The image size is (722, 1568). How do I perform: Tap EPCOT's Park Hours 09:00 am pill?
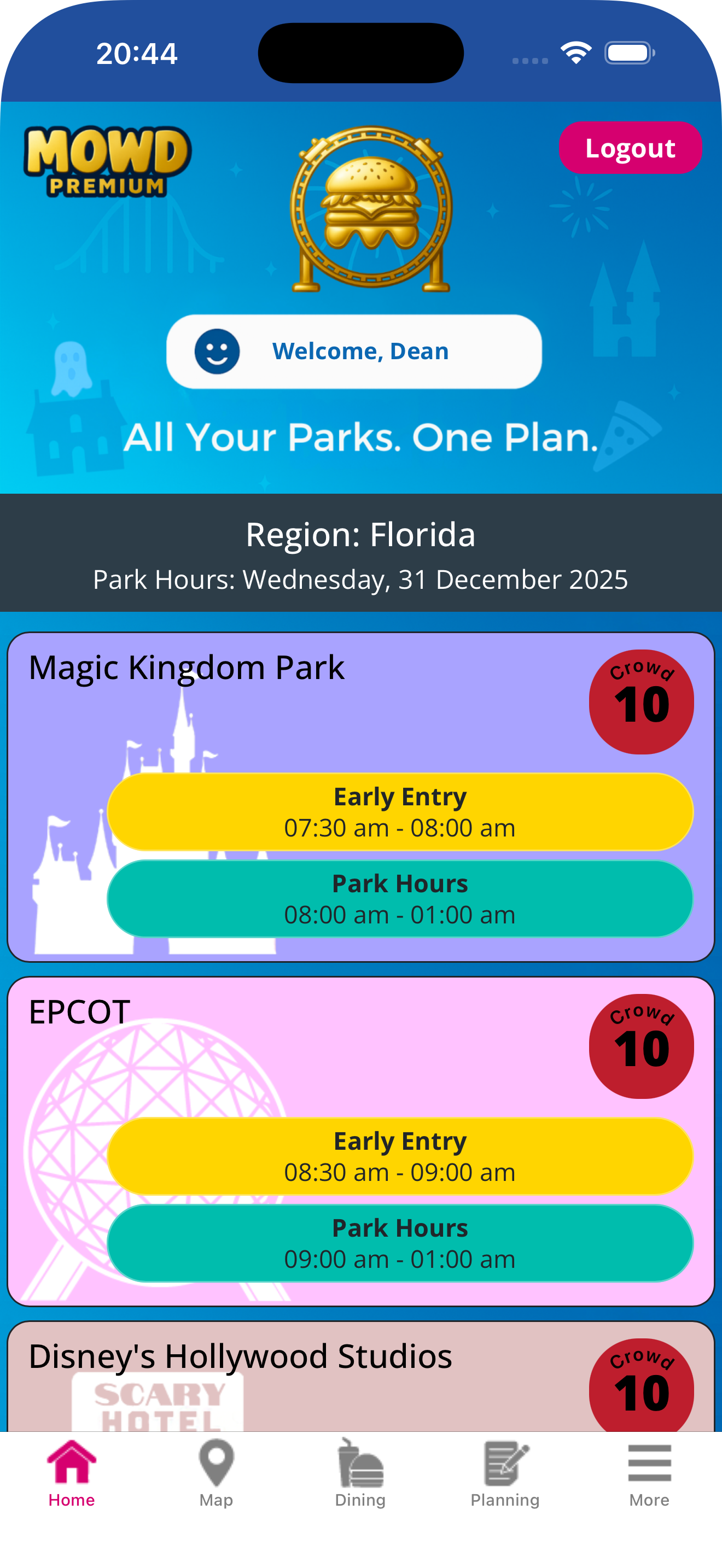pyautogui.click(x=399, y=1244)
